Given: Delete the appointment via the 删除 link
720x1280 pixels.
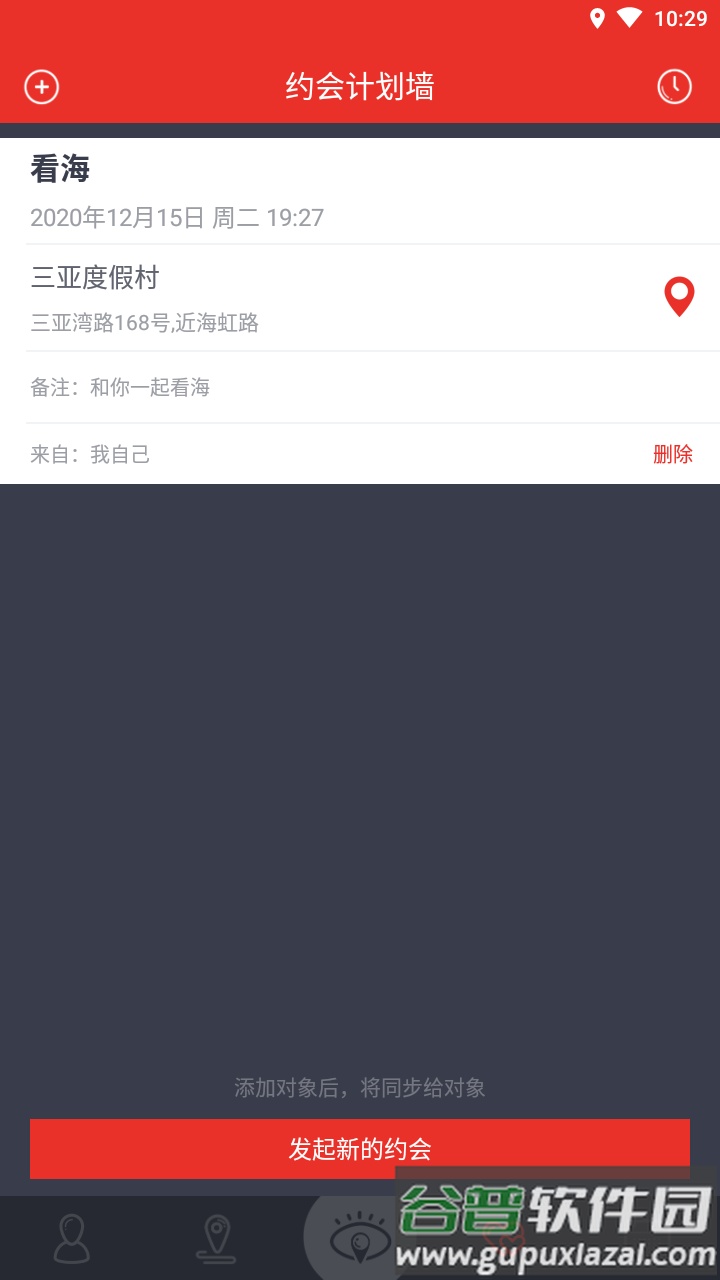Looking at the screenshot, I should [x=674, y=455].
